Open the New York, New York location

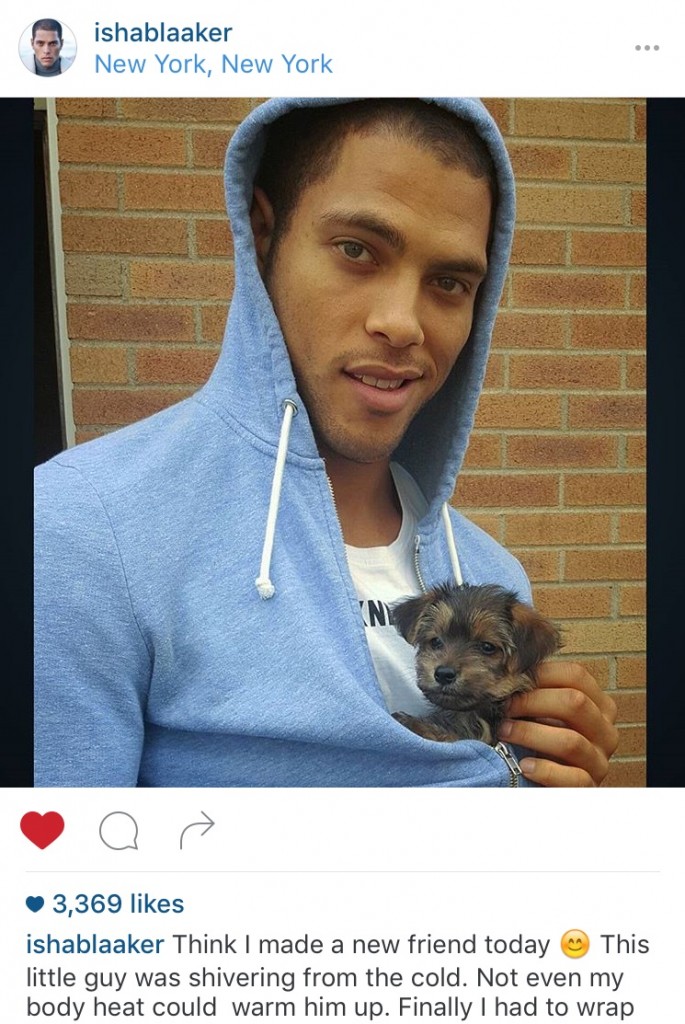[x=213, y=65]
